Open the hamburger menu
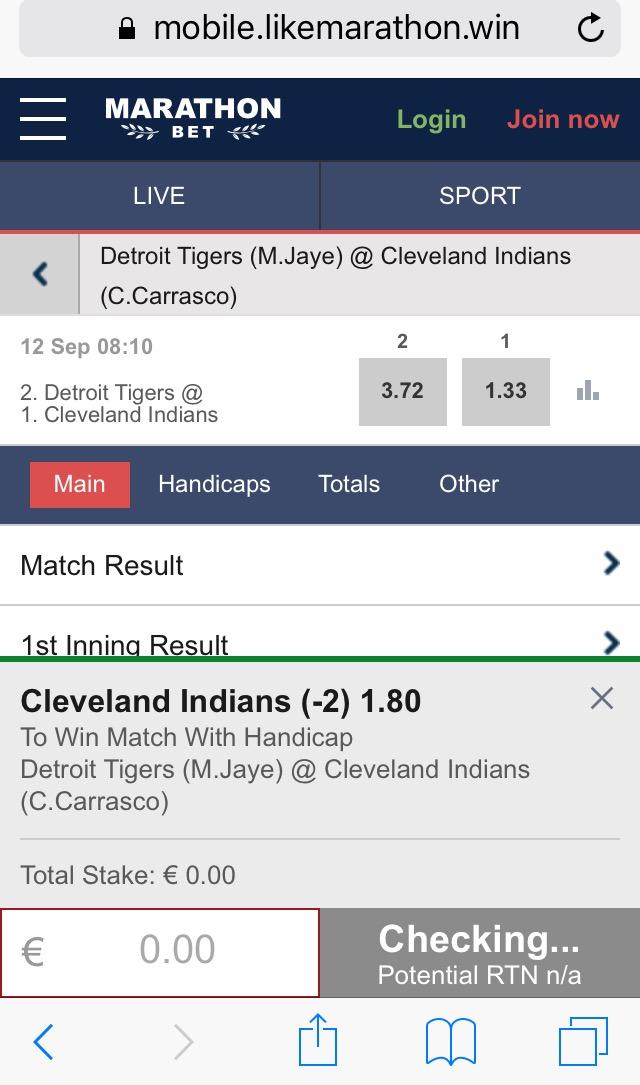The height and width of the screenshot is (1085, 640). tap(43, 119)
